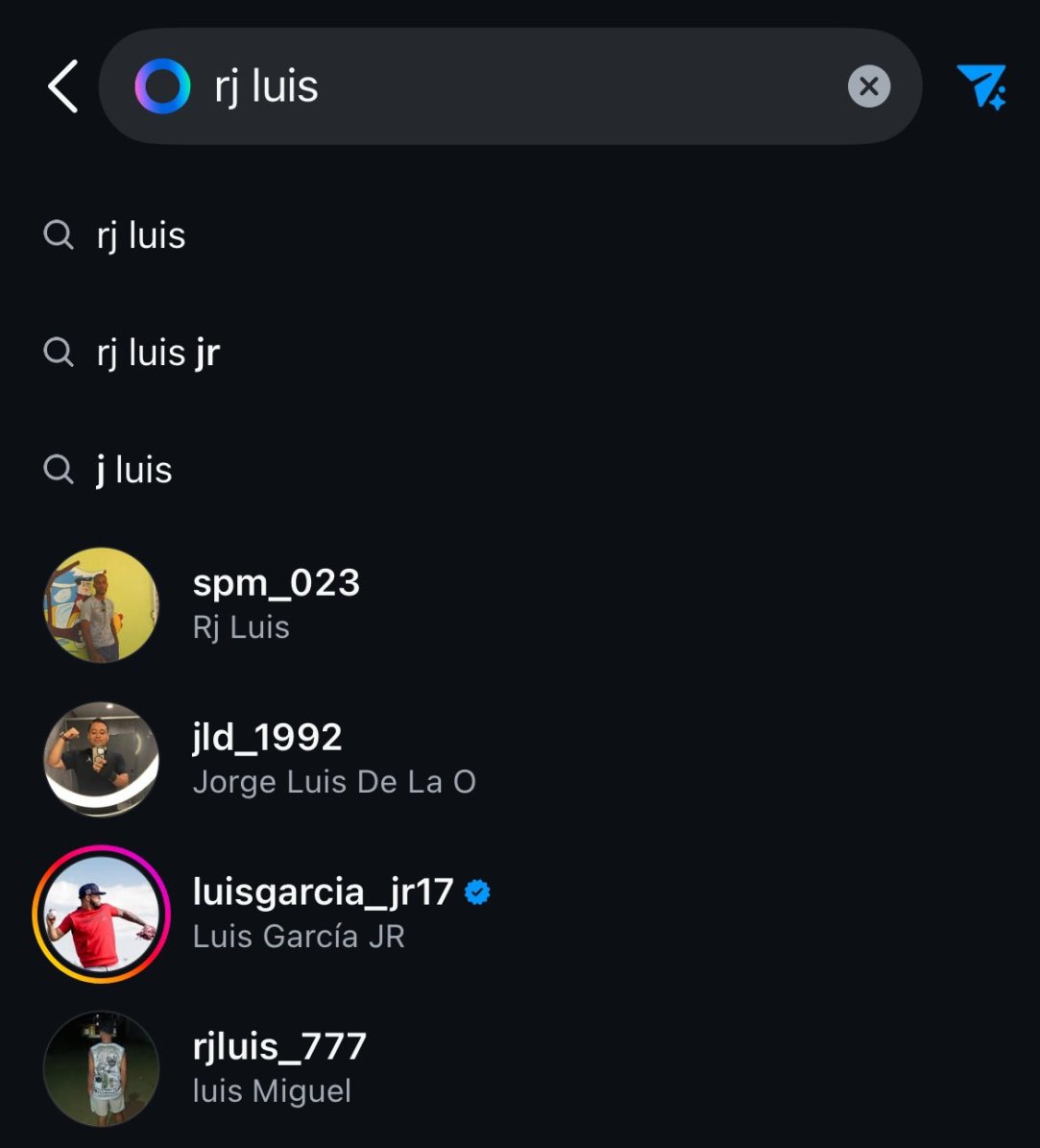Clear the search field with the X icon
Image resolution: width=1040 pixels, height=1148 pixels.
868,85
